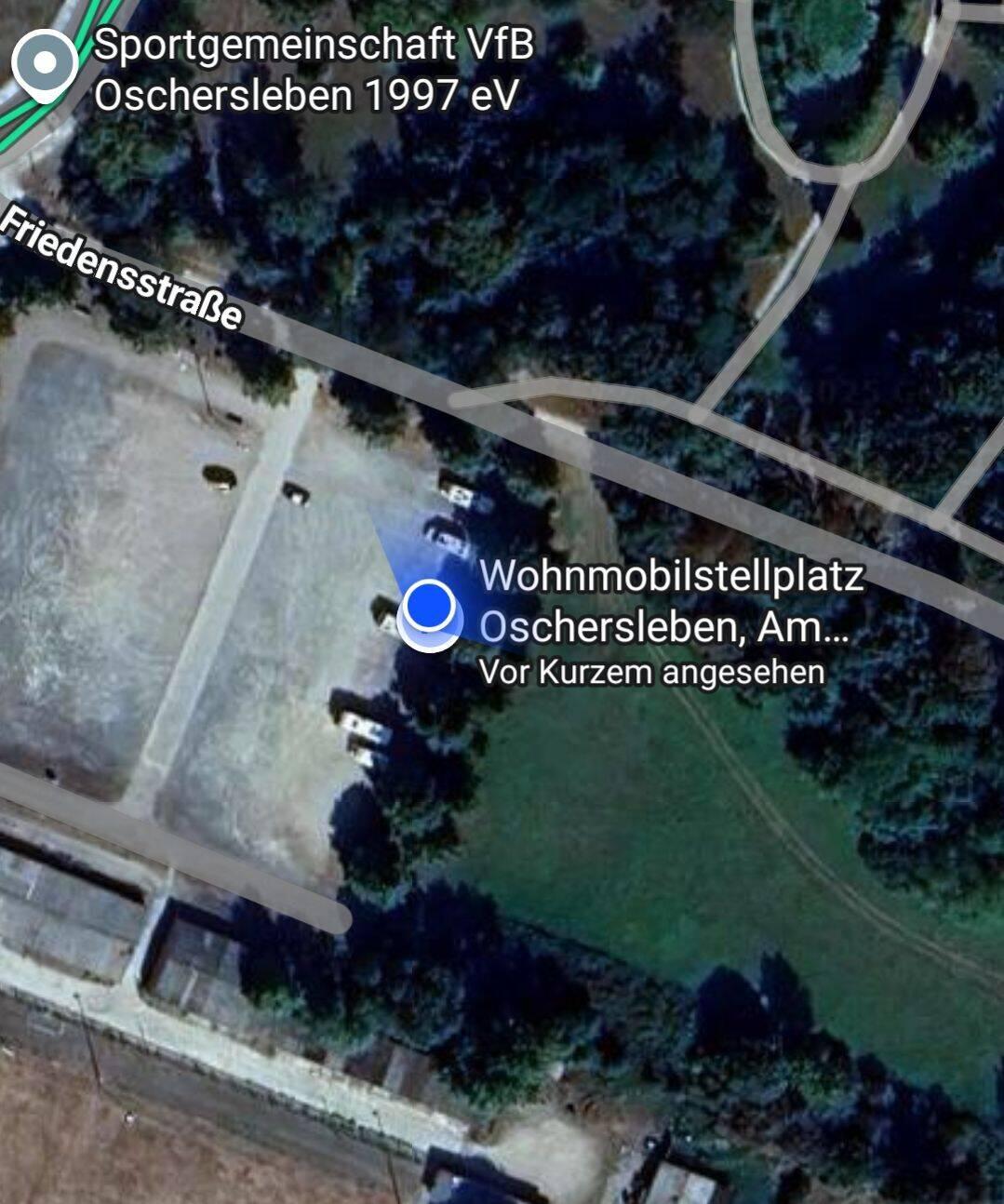This screenshot has width=1004, height=1204.
Task: Open the Sportgemeinschaft VfB Oschersleben place pin
Action: point(45,63)
